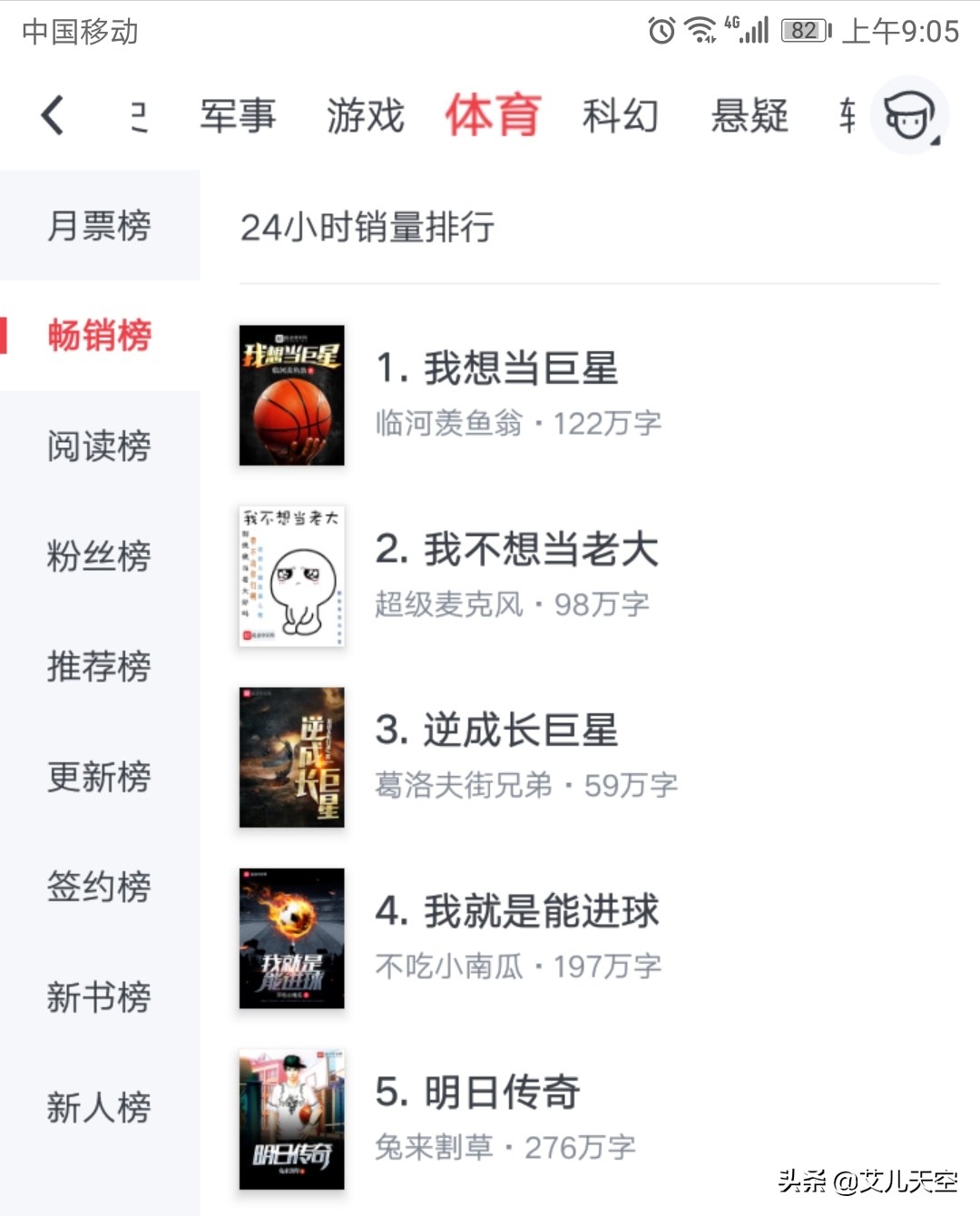
Task: Switch to the 科幻 category tab
Action: point(619,116)
